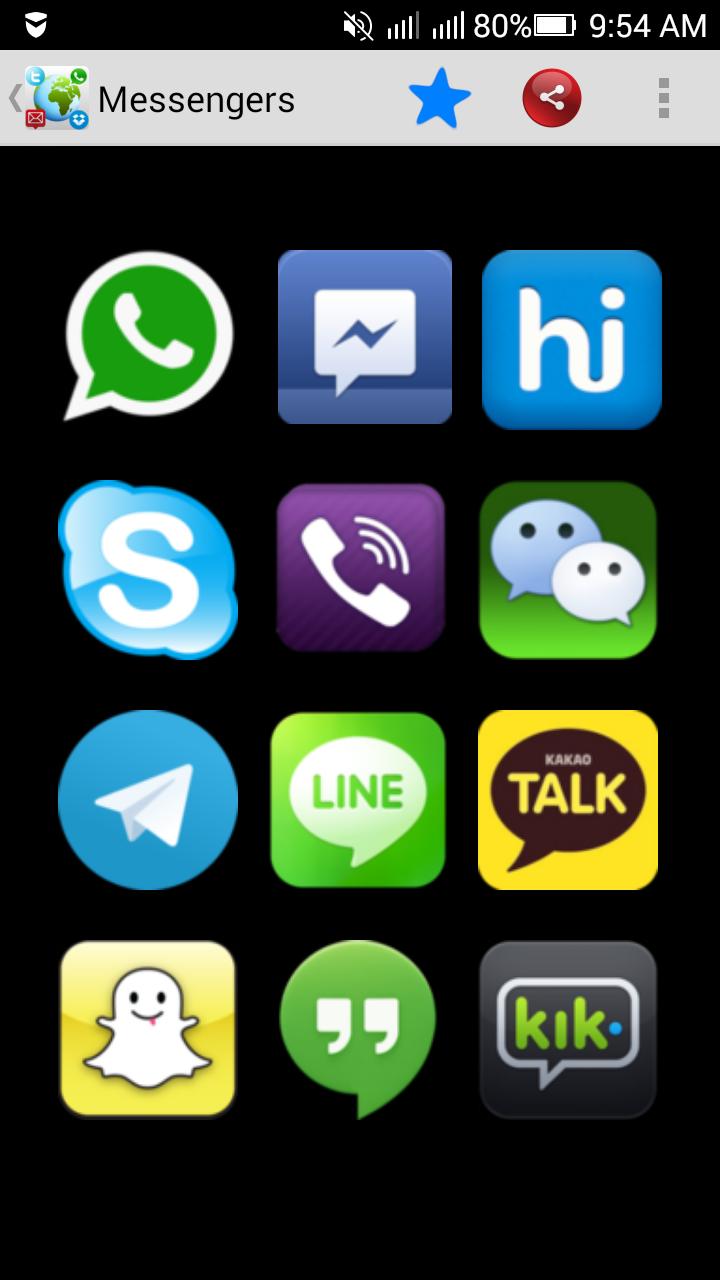
Task: Launch Skype
Action: pos(149,569)
